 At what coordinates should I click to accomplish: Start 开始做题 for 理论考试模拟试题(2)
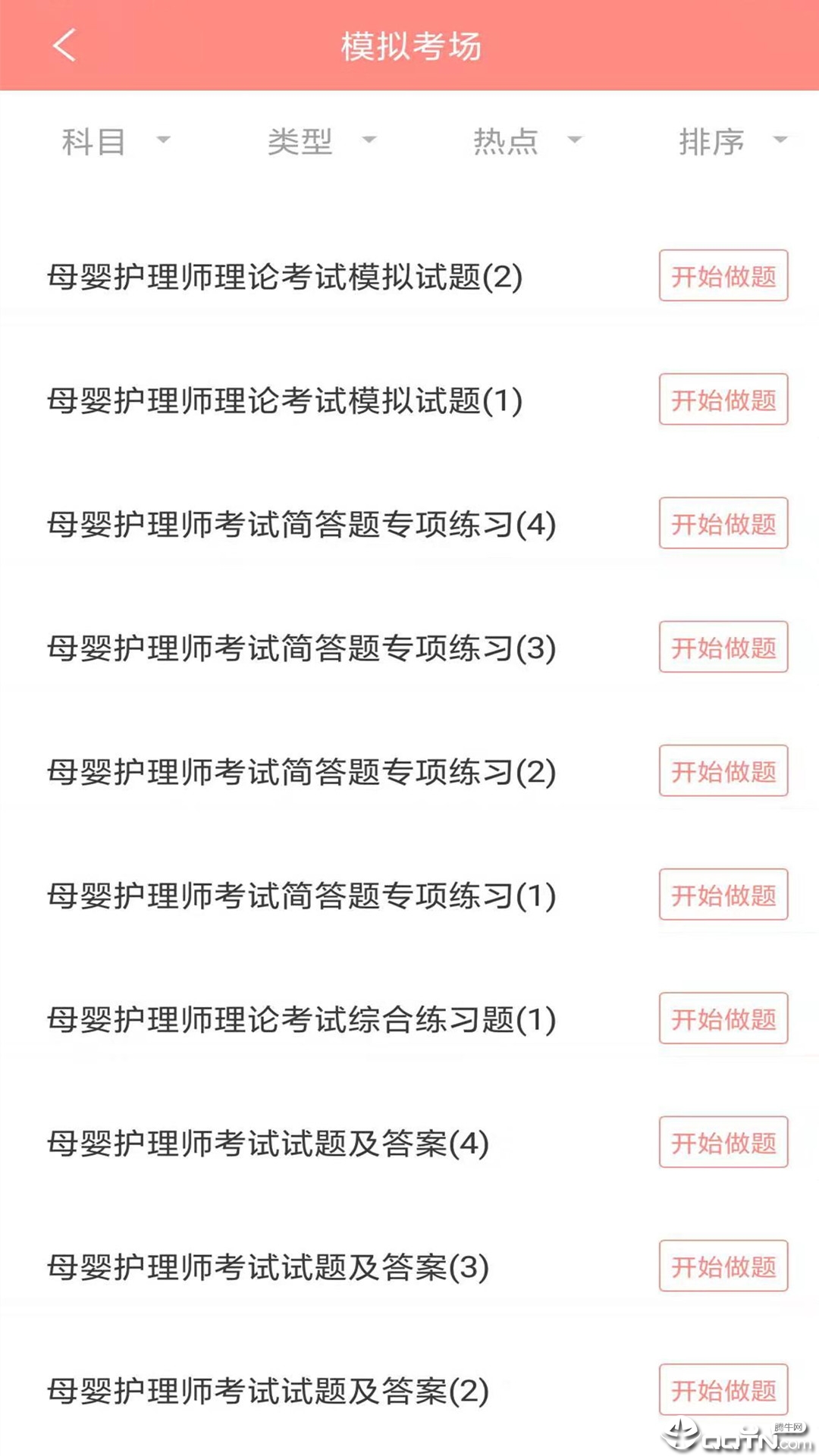click(723, 276)
